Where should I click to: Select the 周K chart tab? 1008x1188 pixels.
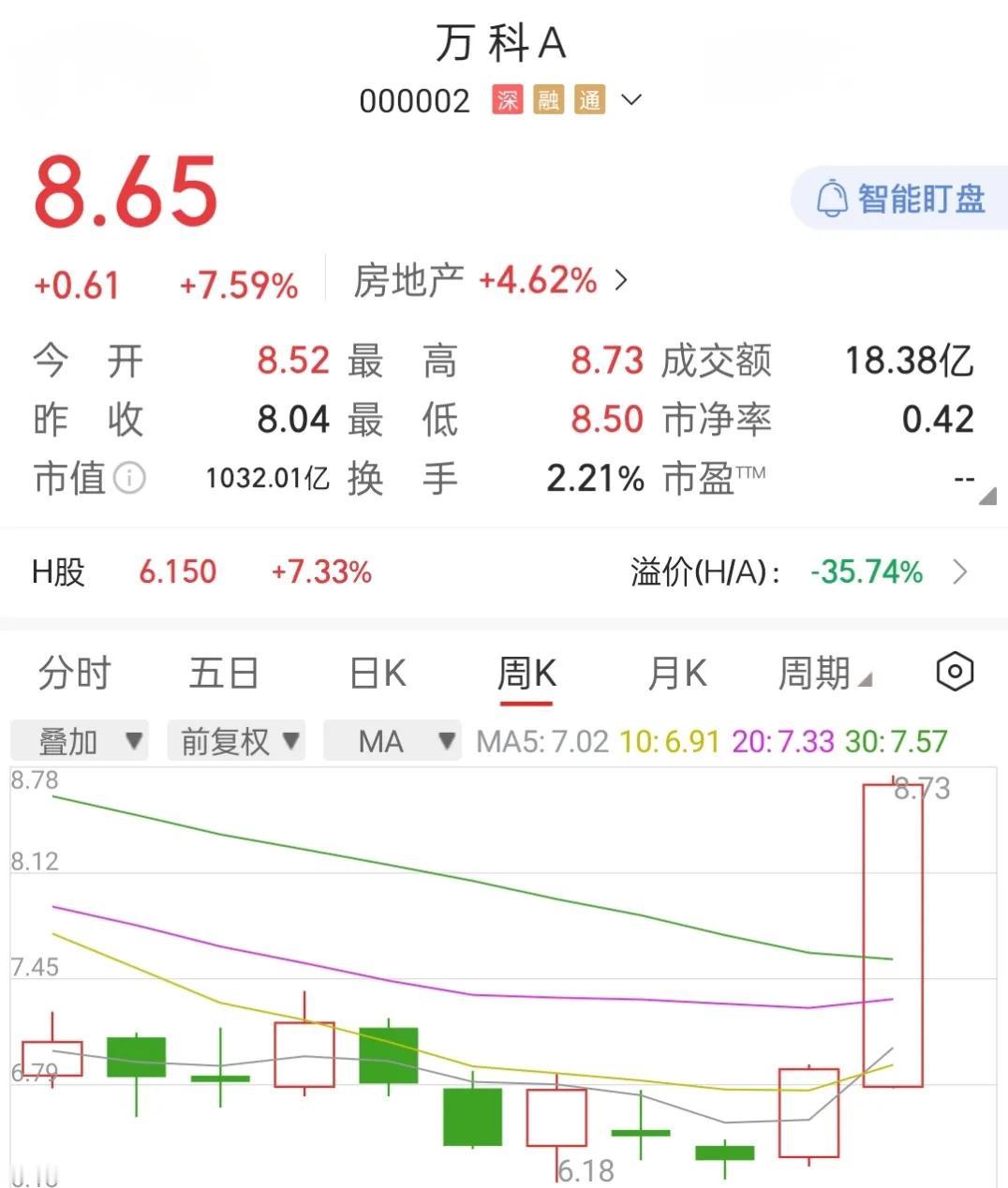point(526,673)
